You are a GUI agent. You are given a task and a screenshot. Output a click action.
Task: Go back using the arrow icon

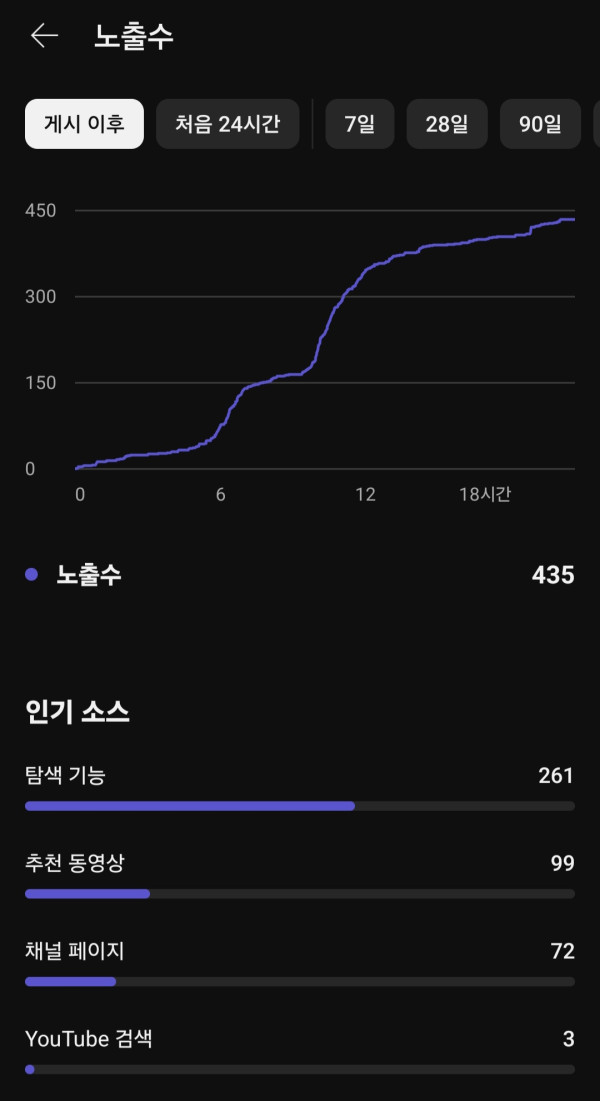(44, 36)
